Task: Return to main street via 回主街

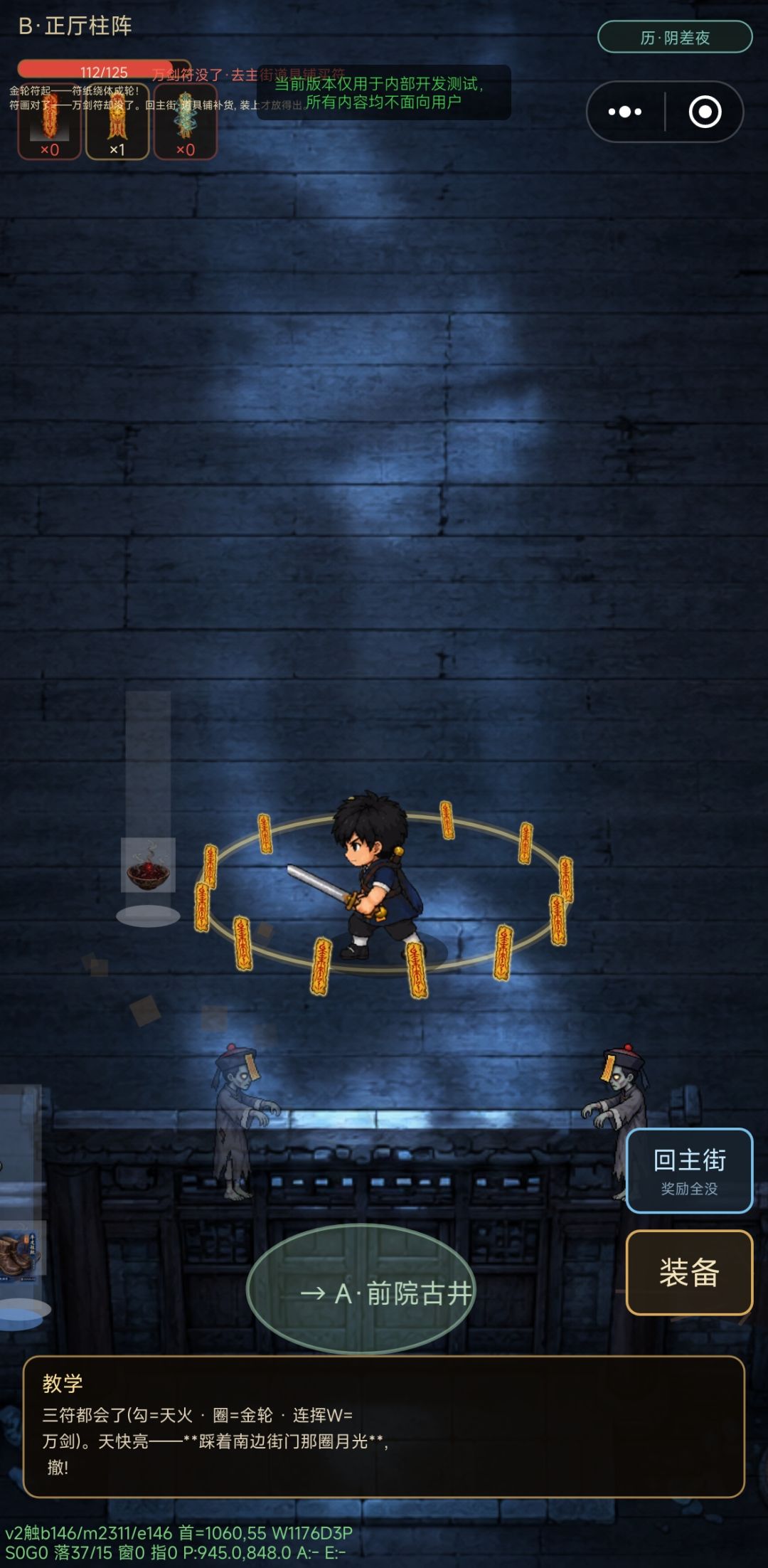Action: point(689,1170)
